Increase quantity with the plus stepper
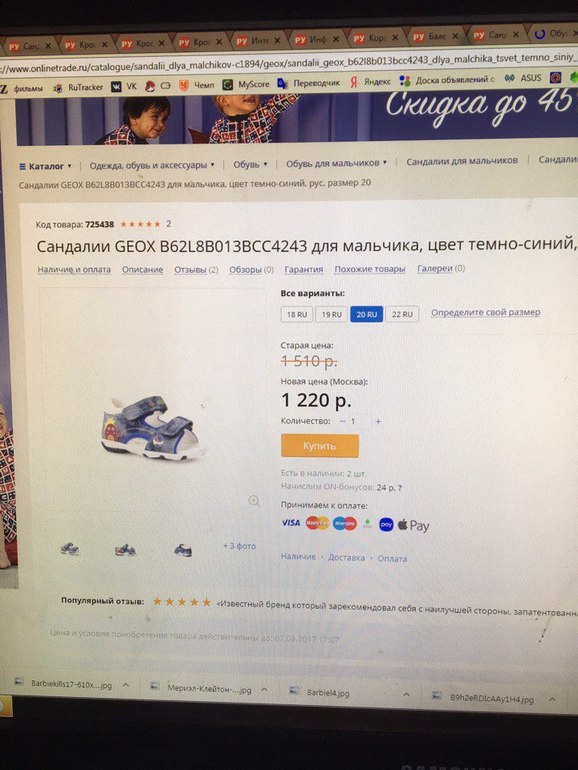This screenshot has height=770, width=578. coord(378,421)
